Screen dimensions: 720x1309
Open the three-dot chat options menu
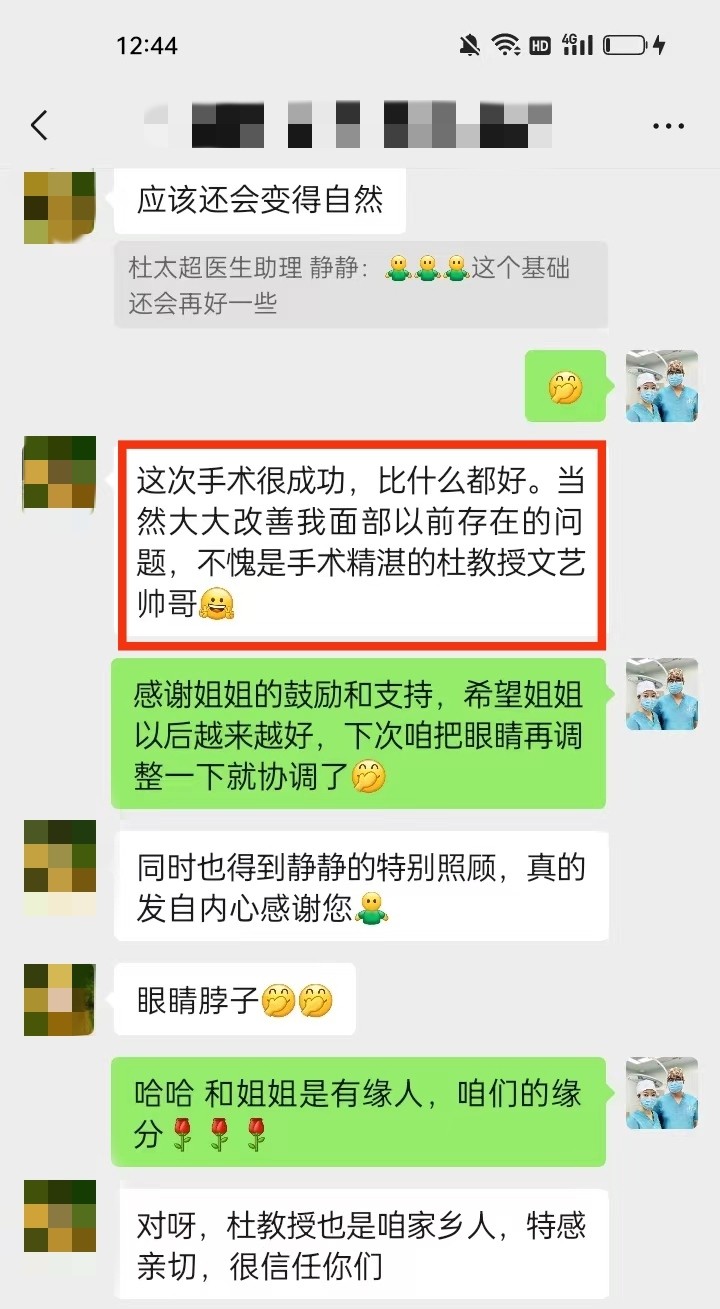coord(667,126)
